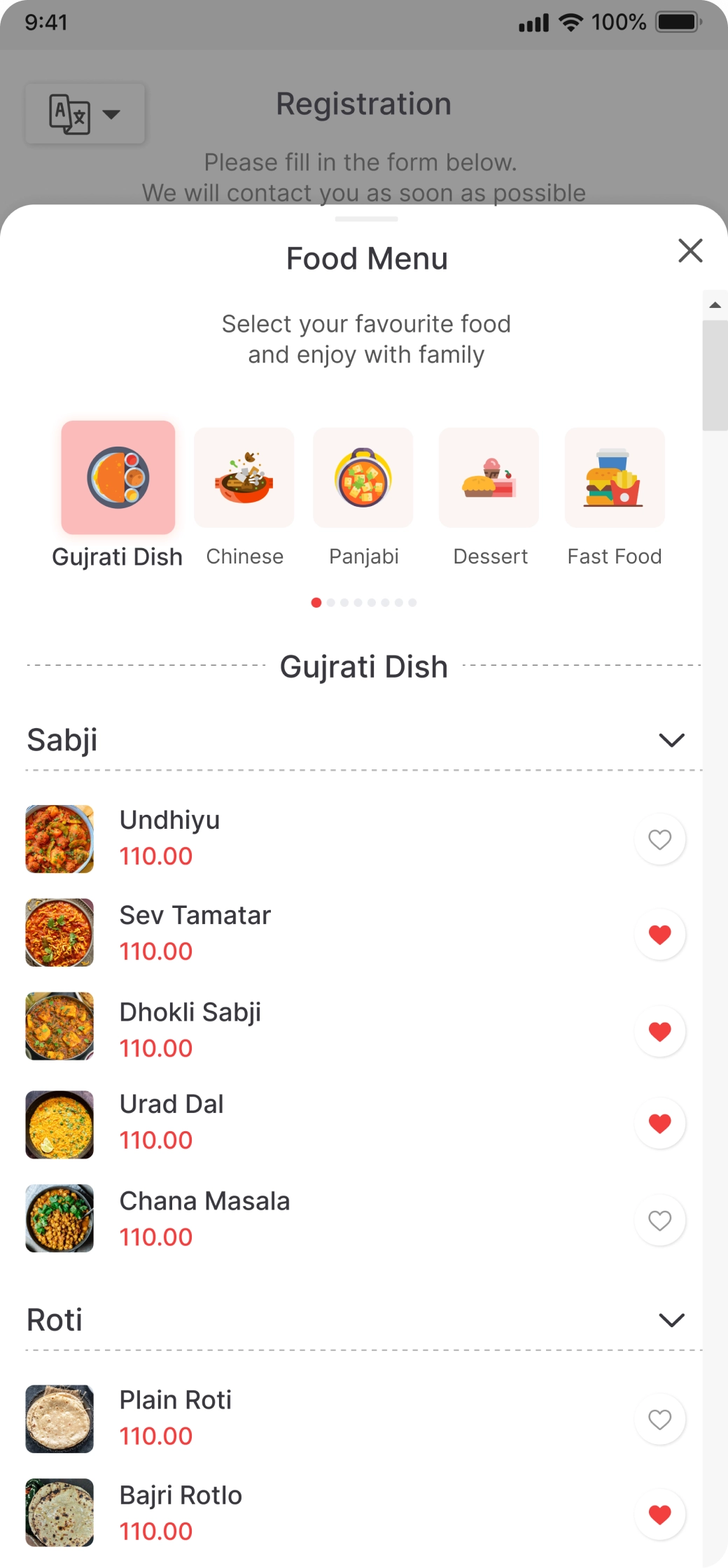
Task: Click the Gujrati Dish section header
Action: [363, 666]
